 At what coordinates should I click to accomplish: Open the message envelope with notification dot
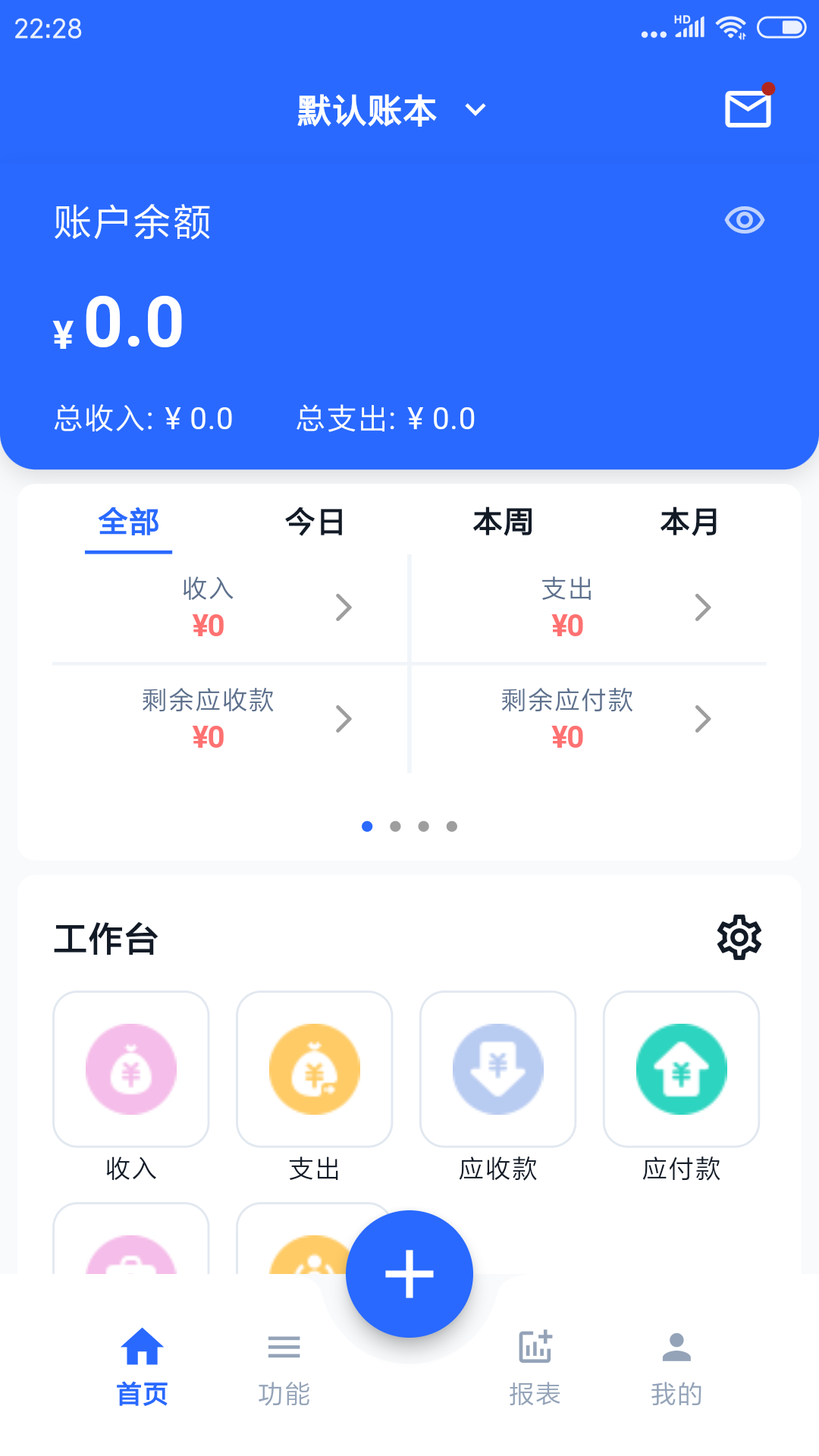747,108
